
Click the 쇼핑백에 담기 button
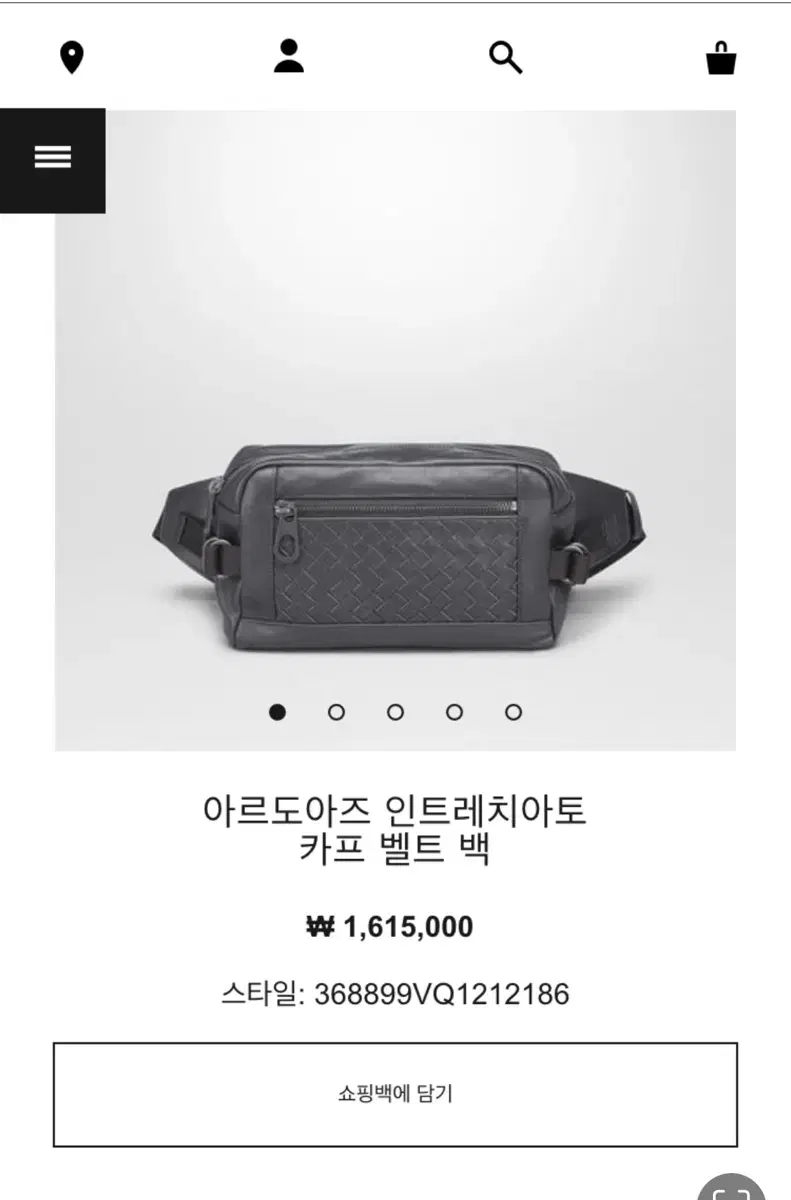tap(395, 1093)
